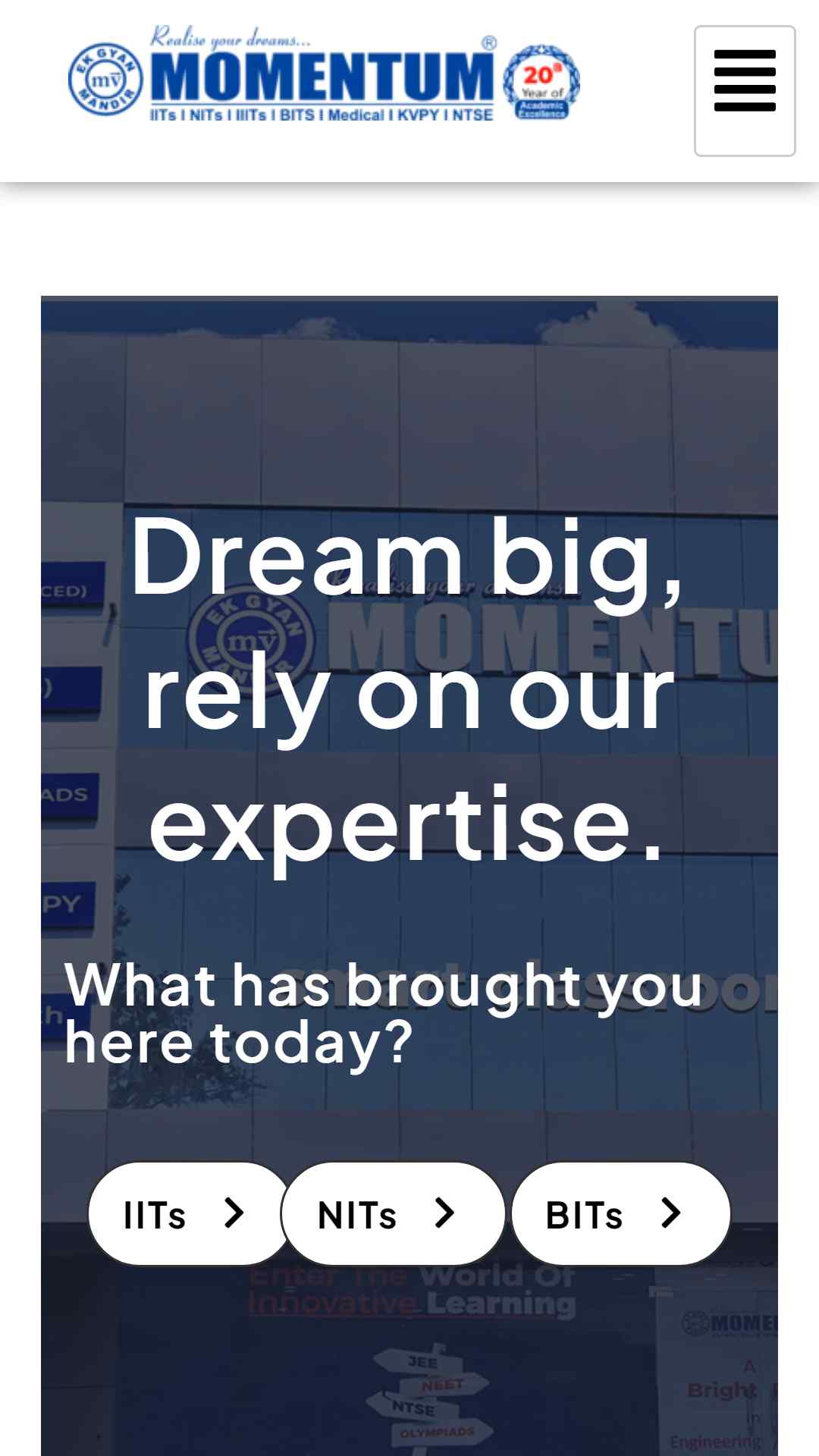Tap the BITs button

click(620, 1214)
